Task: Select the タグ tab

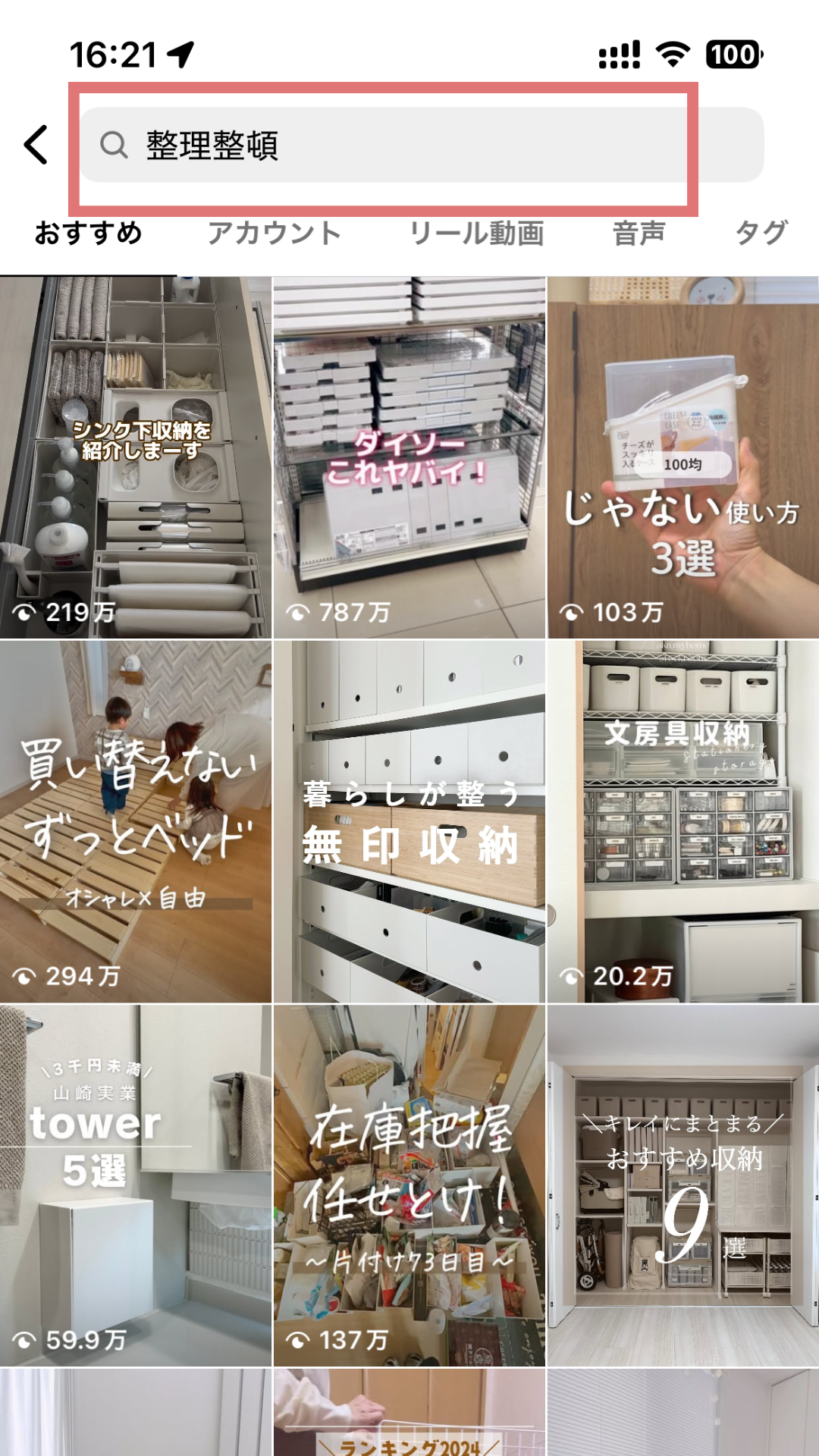Action: pyautogui.click(x=761, y=233)
